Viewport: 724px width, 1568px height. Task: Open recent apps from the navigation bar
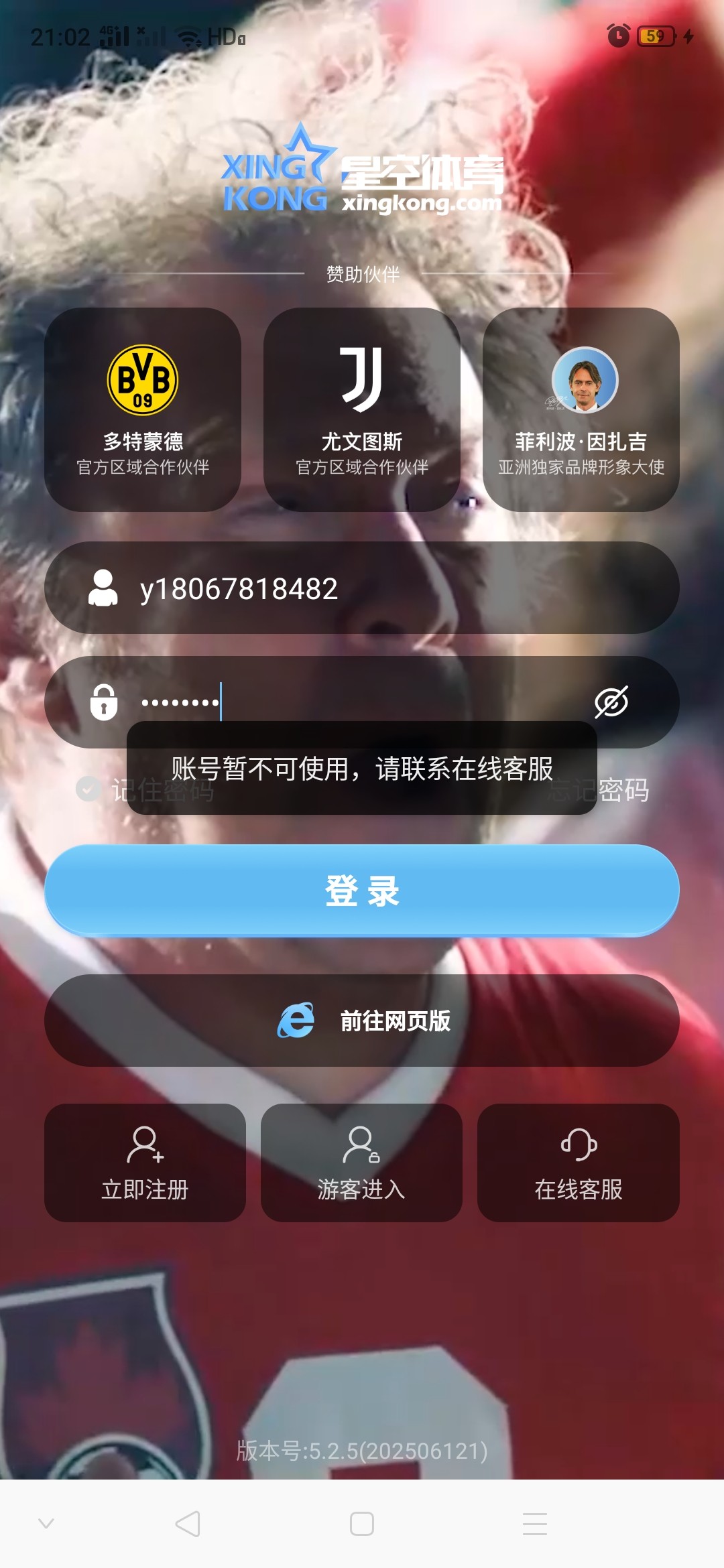[x=535, y=1524]
